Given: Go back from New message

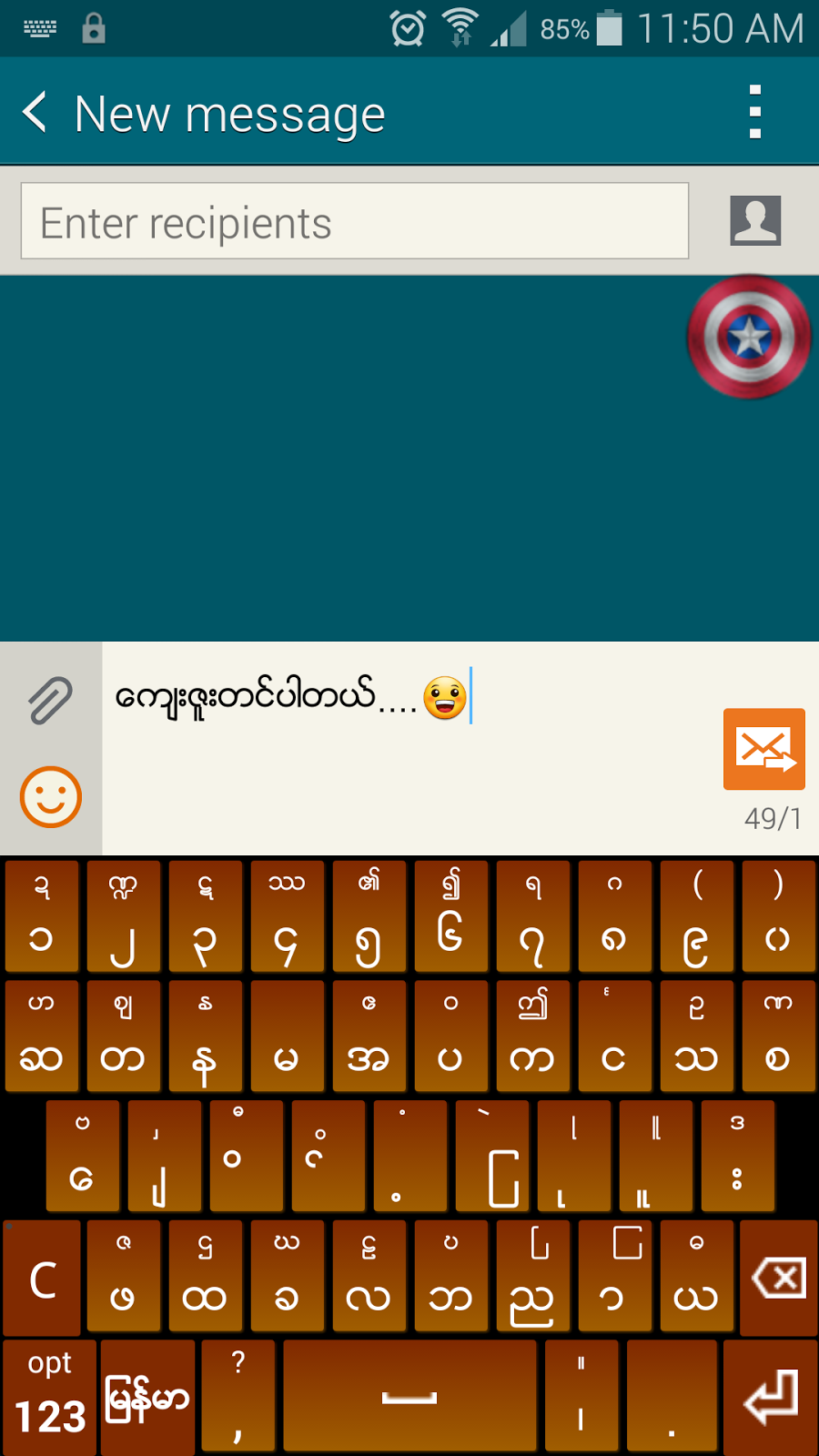Looking at the screenshot, I should (x=36, y=113).
